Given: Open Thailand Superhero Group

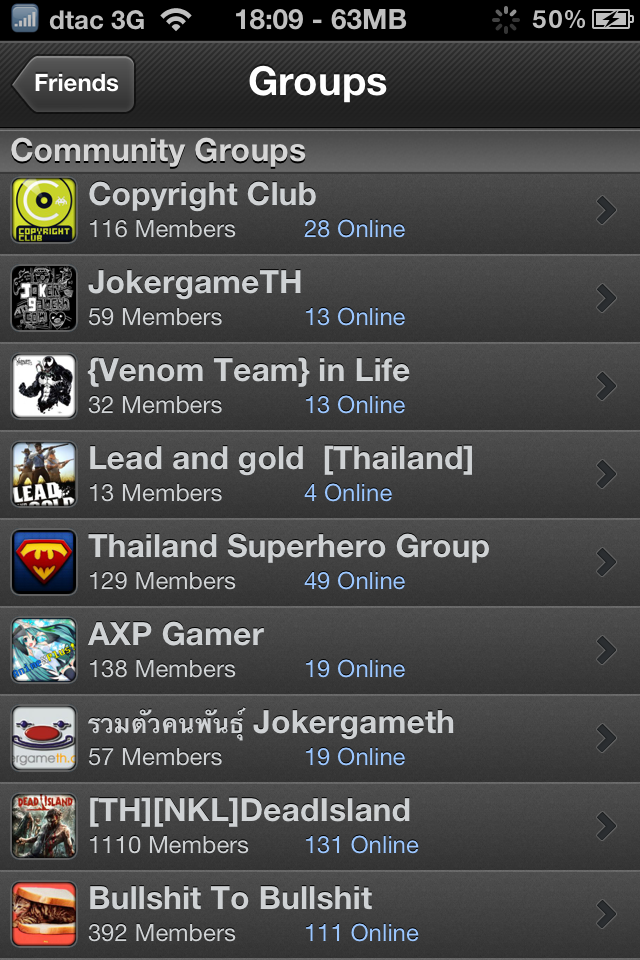Looking at the screenshot, I should tap(320, 563).
